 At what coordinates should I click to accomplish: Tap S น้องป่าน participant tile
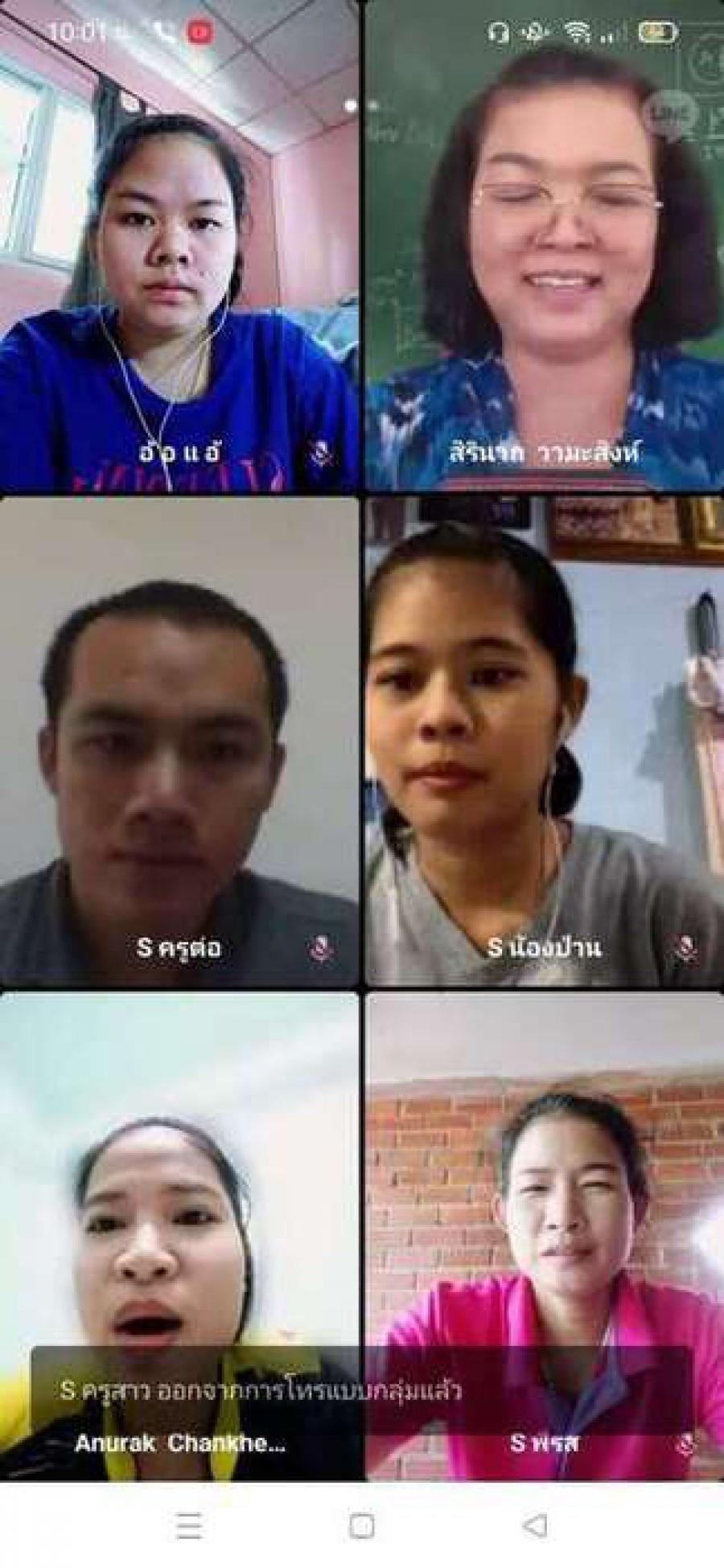[x=545, y=741]
